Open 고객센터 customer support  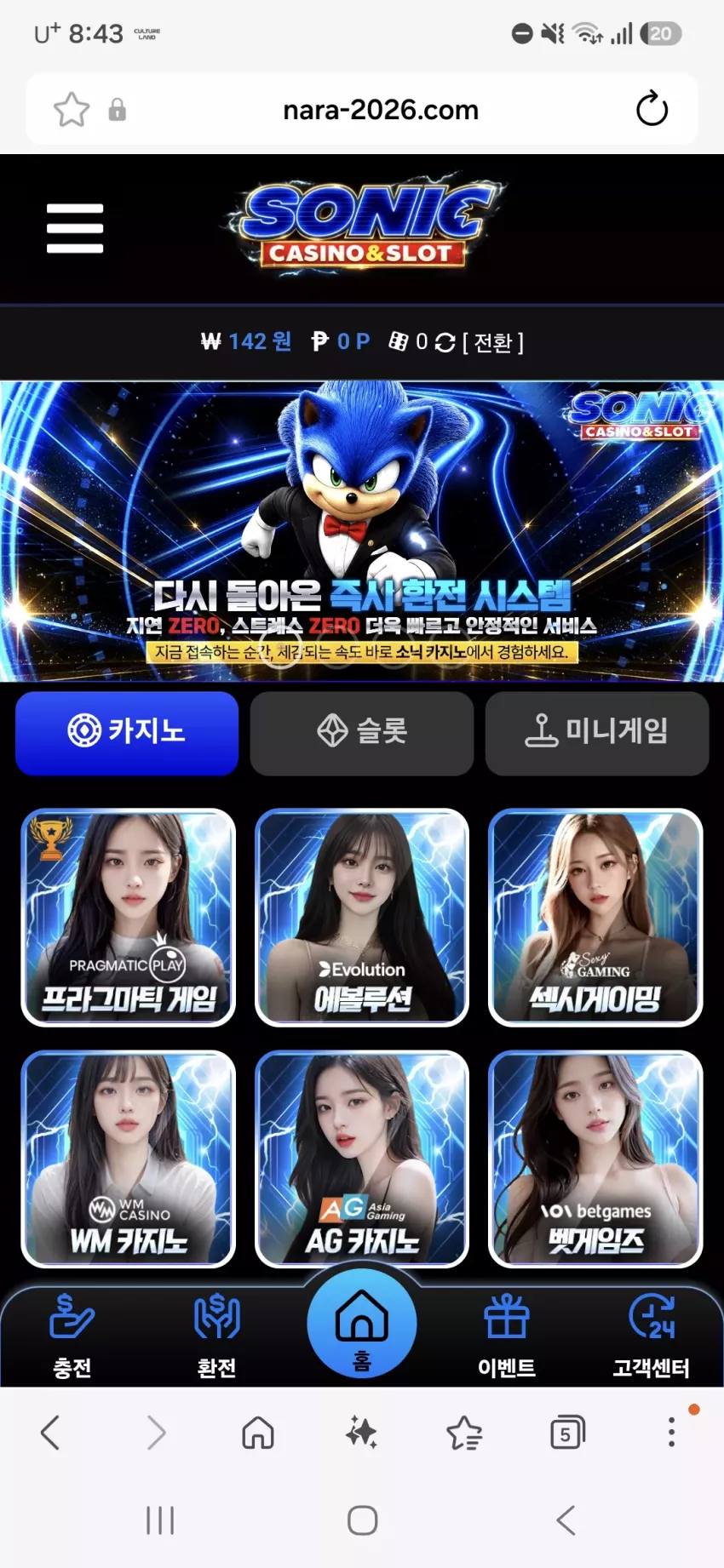[652, 1335]
